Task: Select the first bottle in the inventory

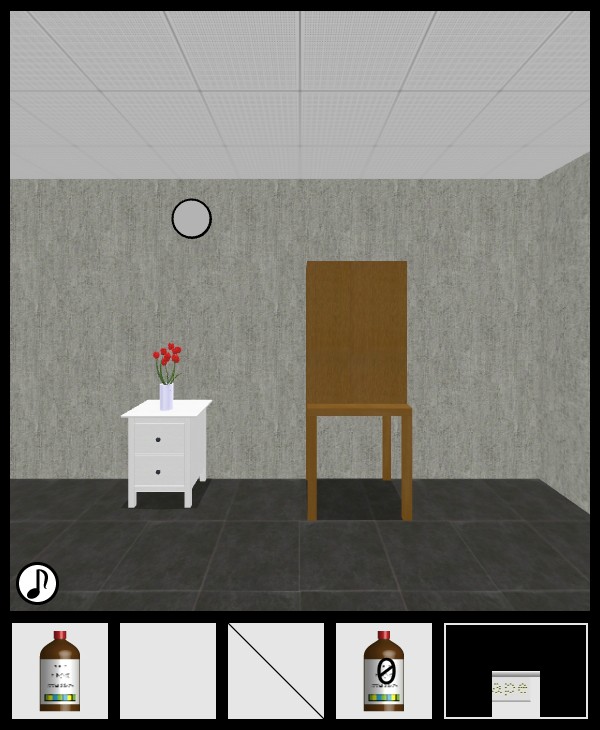Action: tap(60, 671)
